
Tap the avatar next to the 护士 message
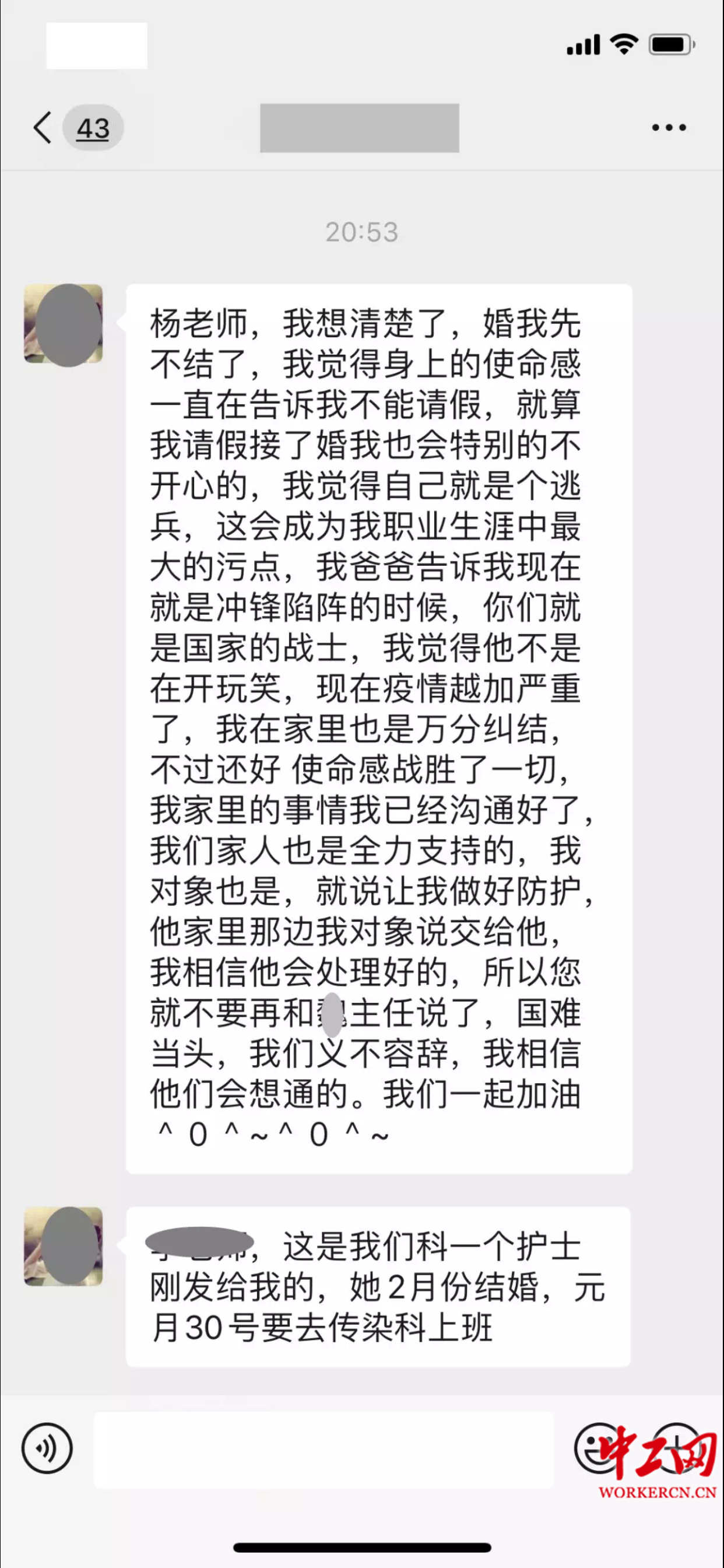pyautogui.click(x=64, y=1246)
